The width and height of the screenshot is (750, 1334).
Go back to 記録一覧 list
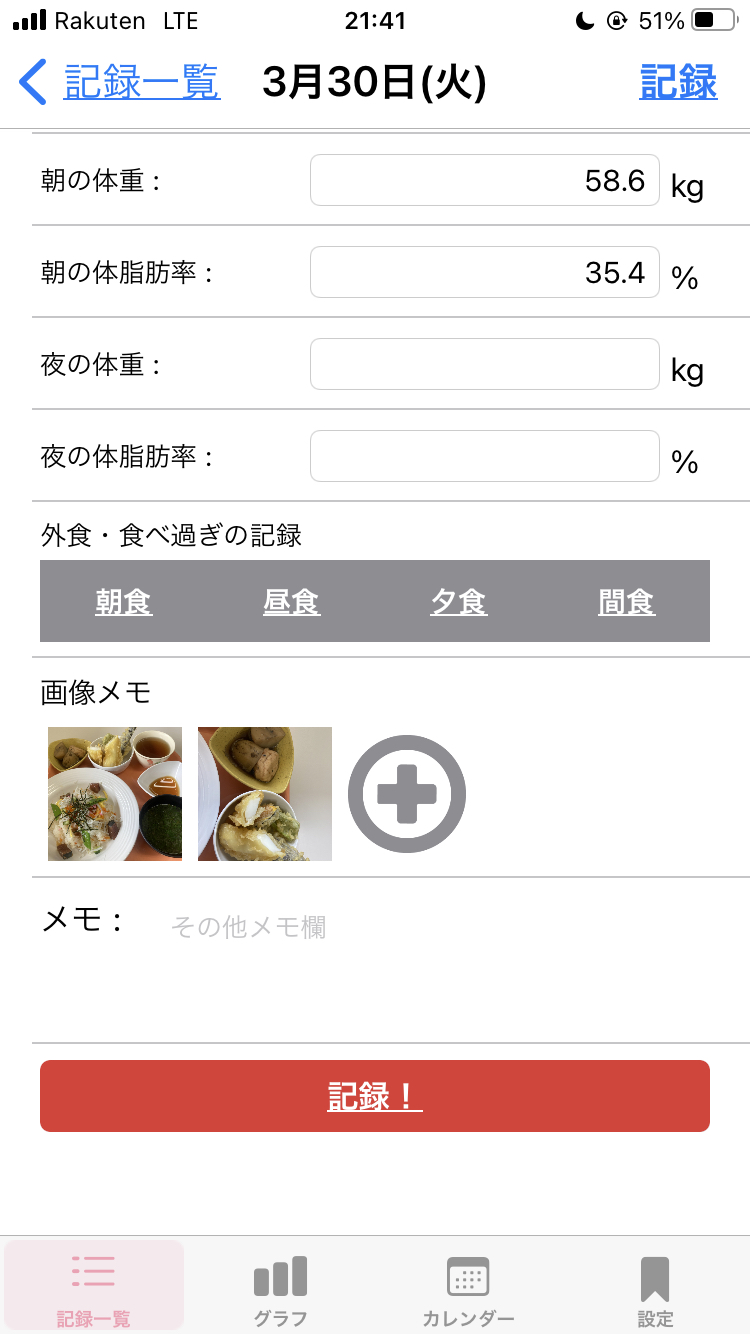120,82
